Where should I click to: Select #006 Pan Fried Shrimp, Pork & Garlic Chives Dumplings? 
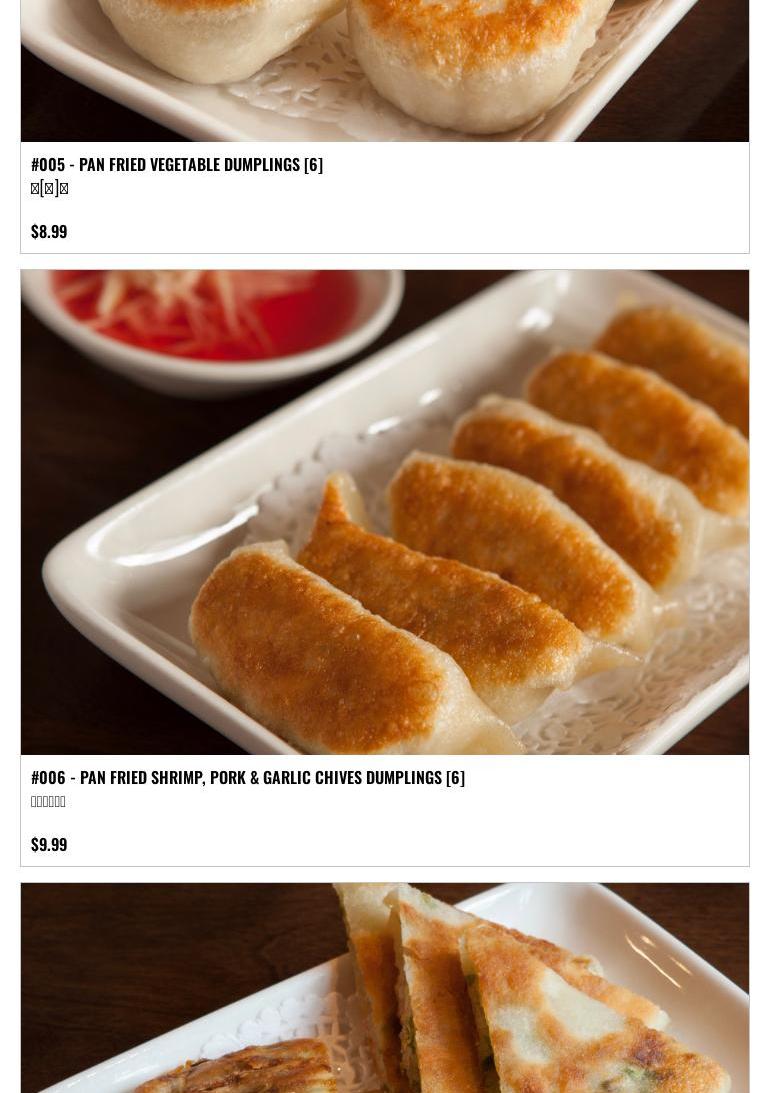tap(248, 777)
